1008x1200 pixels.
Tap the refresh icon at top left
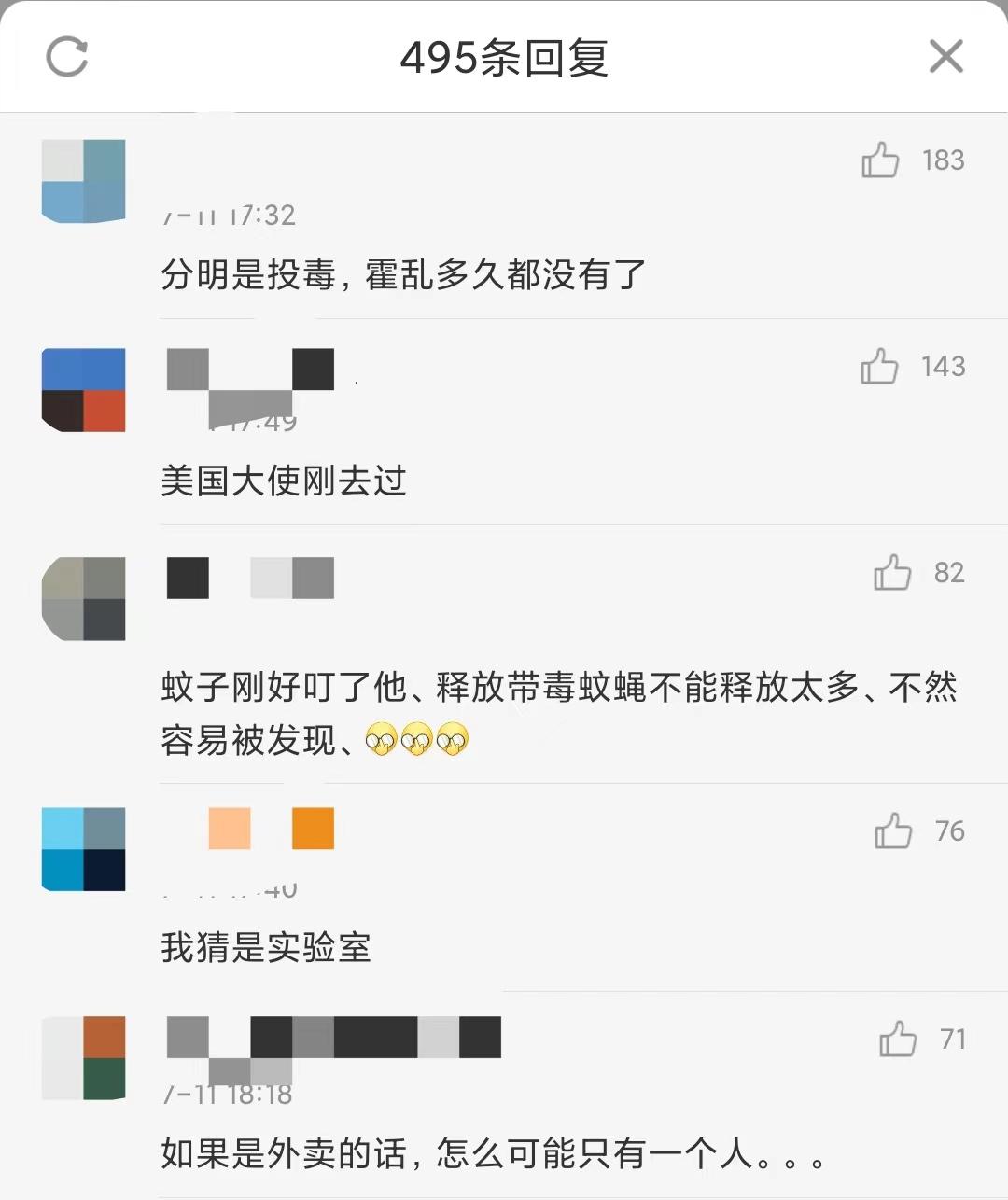click(x=65, y=58)
